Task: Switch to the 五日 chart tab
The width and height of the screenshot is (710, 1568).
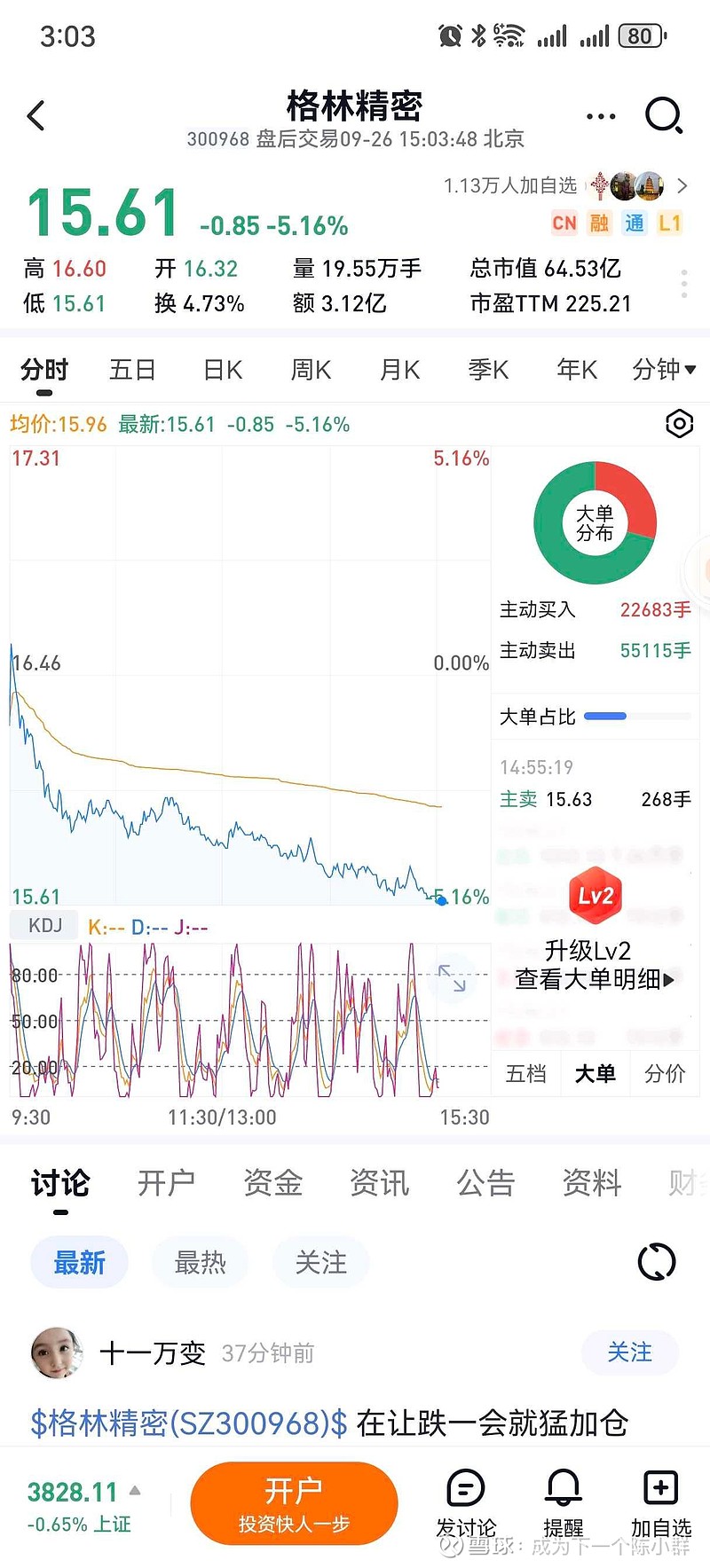Action: (x=132, y=370)
